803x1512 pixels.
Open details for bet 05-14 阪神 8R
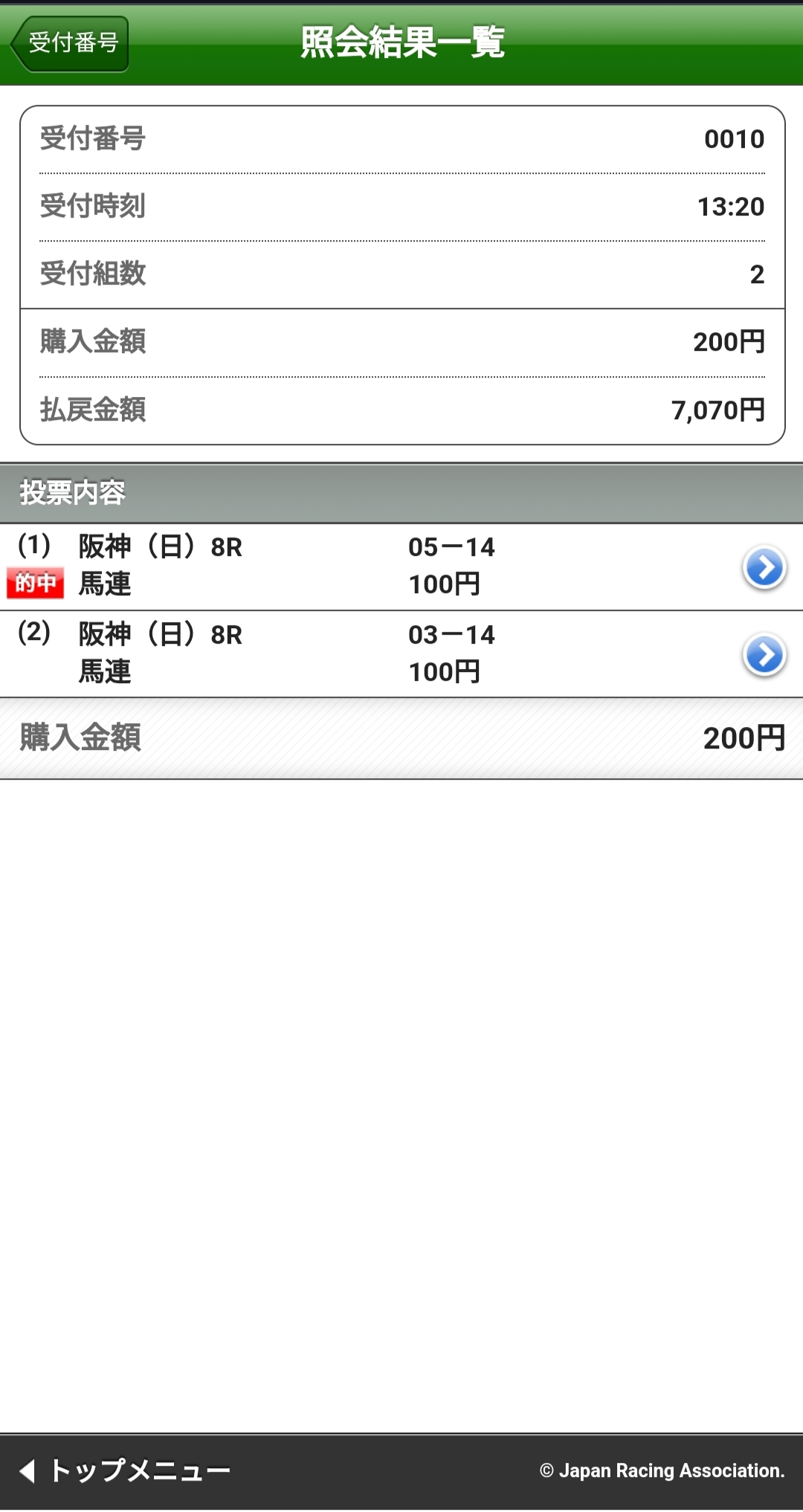coord(764,568)
